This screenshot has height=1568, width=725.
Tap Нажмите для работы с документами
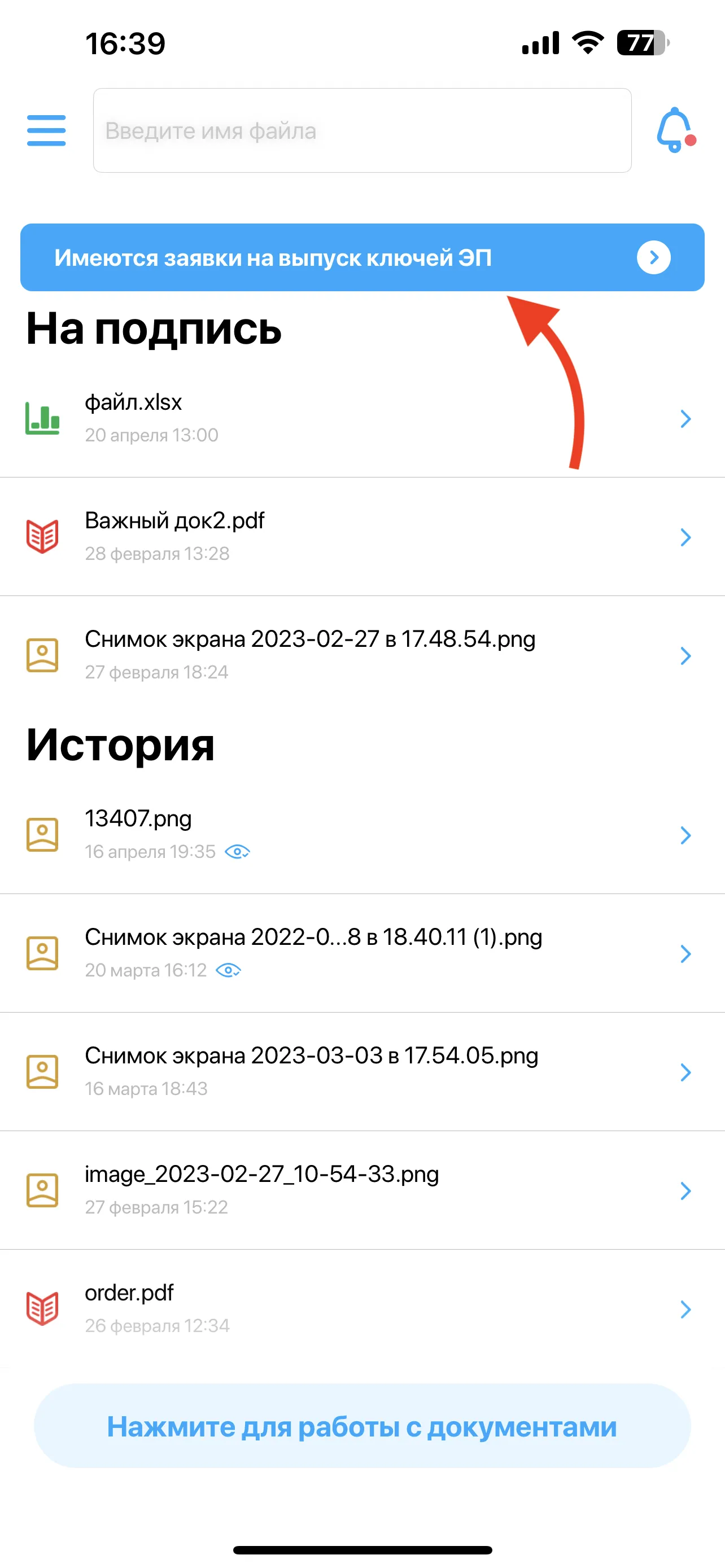coord(362,1426)
